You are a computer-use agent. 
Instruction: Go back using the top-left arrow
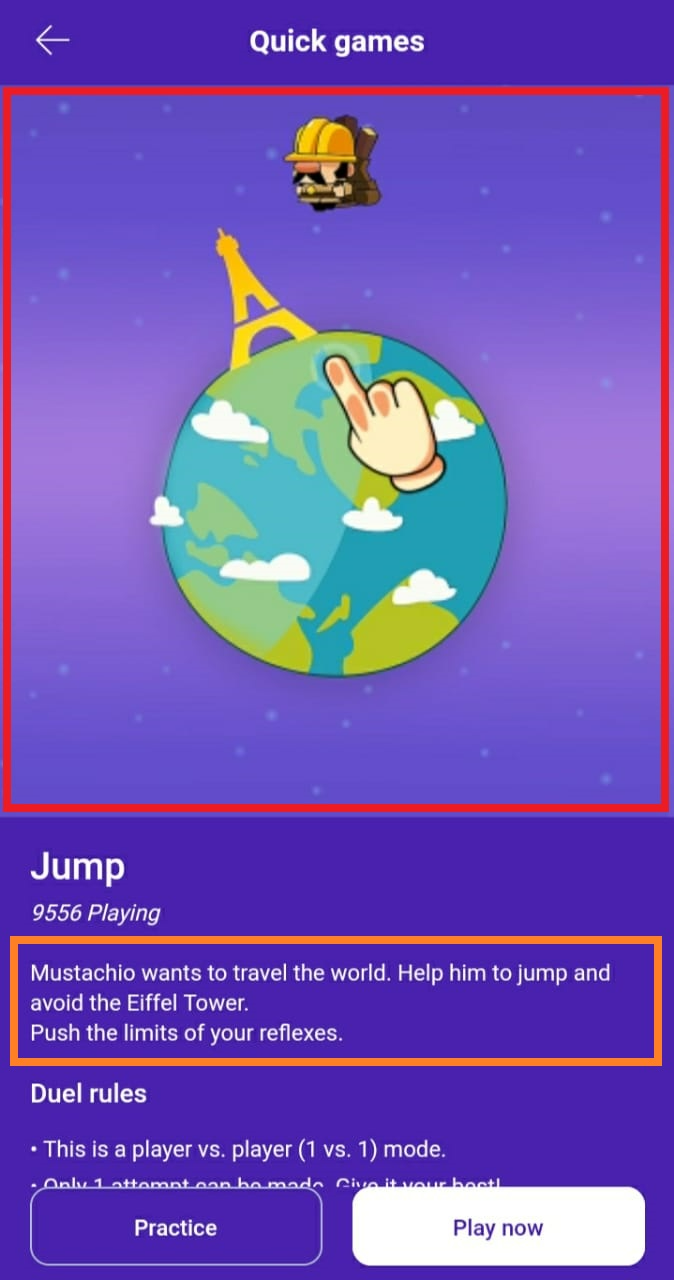(x=52, y=41)
